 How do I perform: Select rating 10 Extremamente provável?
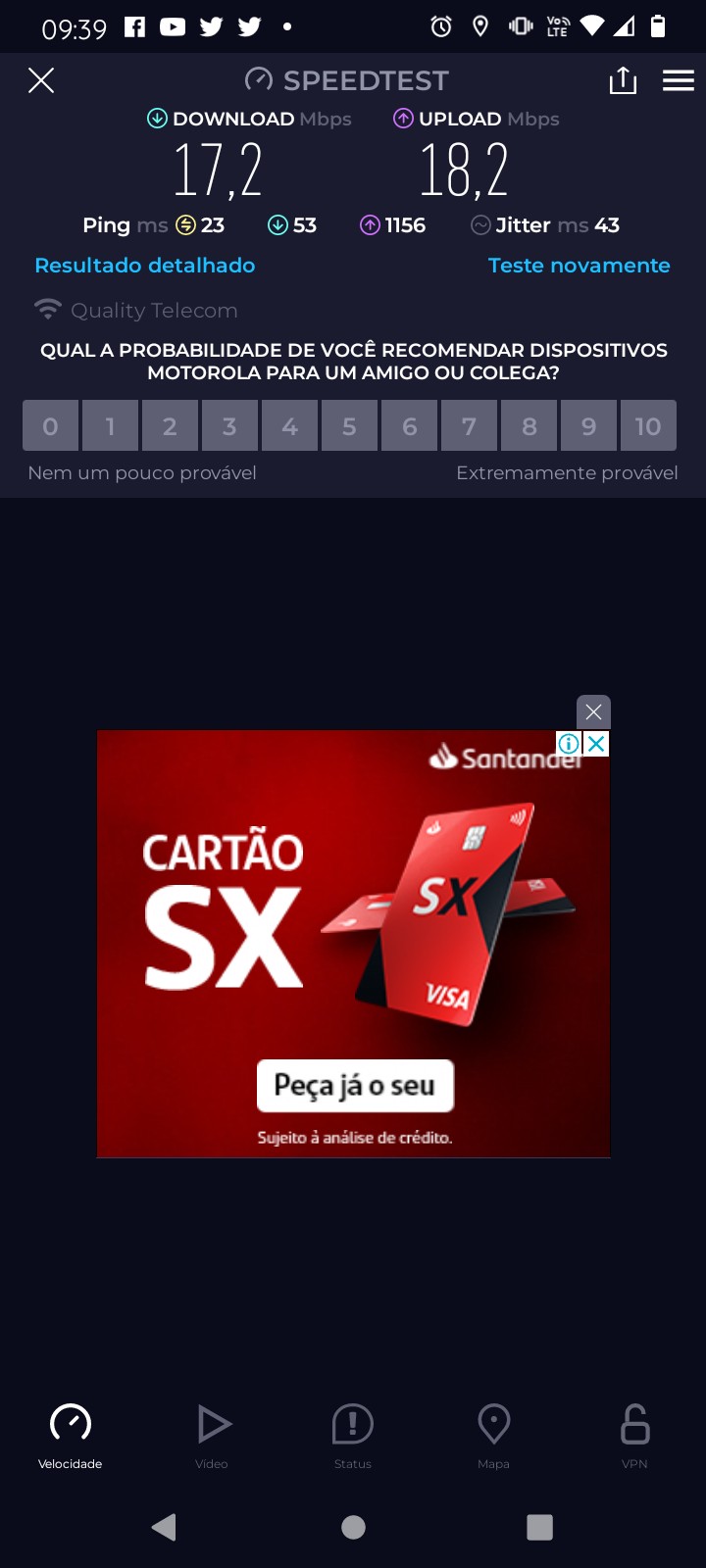(x=647, y=426)
